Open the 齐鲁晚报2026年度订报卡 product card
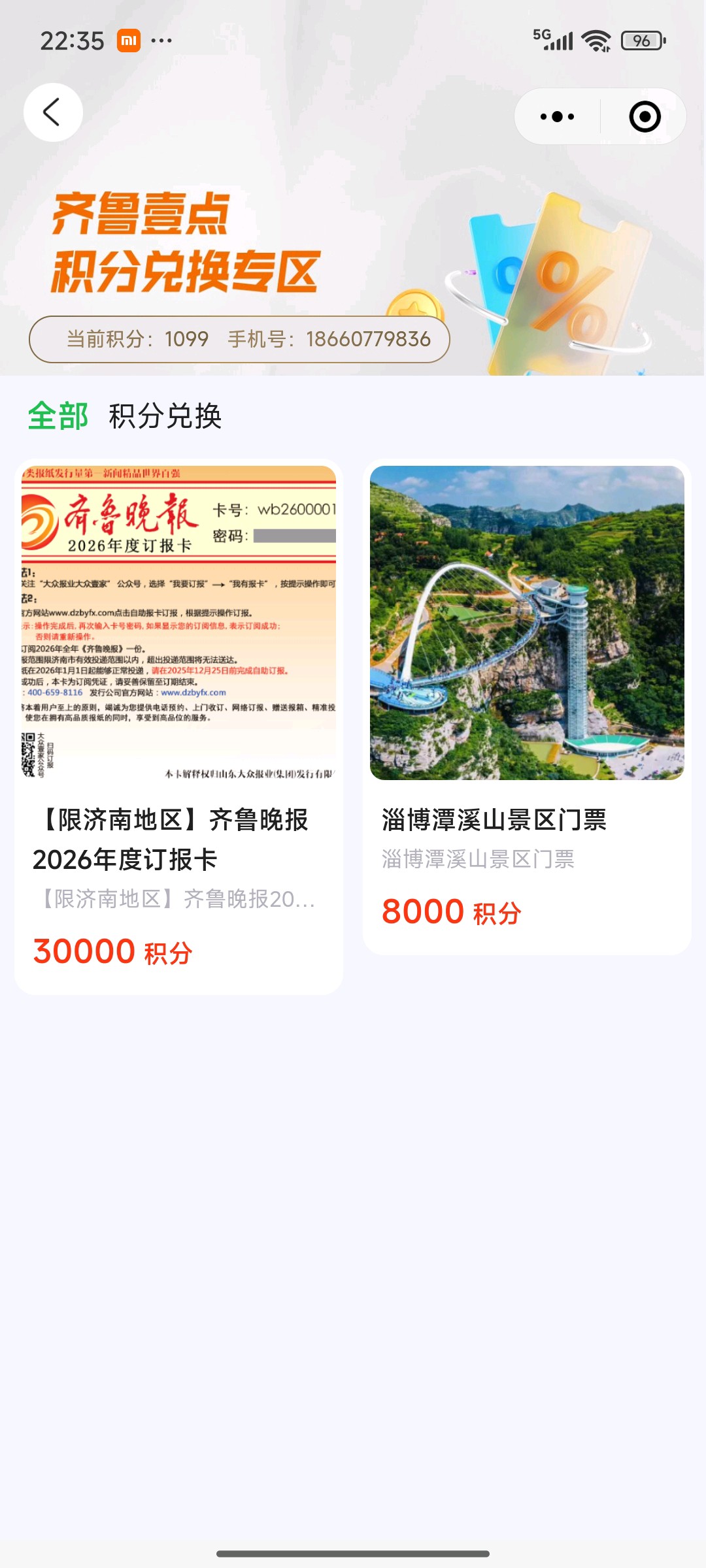706x1568 pixels. [178, 725]
